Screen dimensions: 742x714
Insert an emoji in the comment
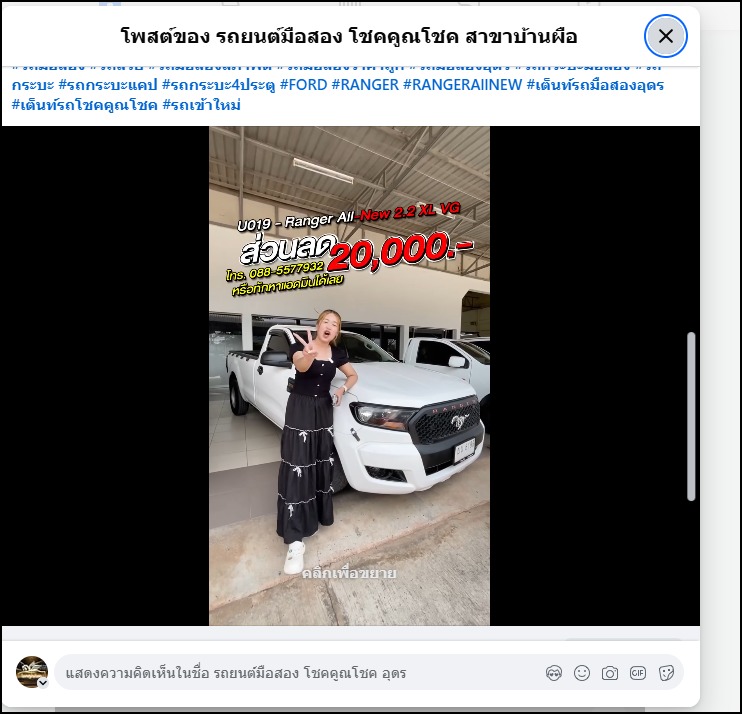tap(582, 673)
